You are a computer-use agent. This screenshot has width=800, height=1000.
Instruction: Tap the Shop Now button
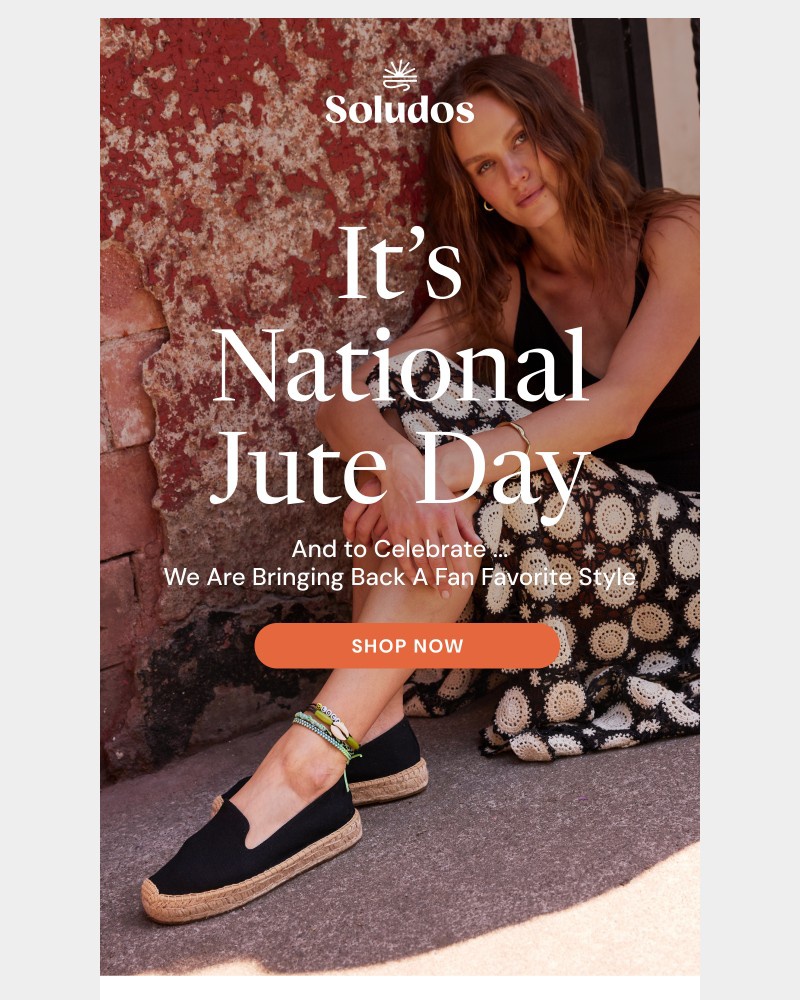407,646
